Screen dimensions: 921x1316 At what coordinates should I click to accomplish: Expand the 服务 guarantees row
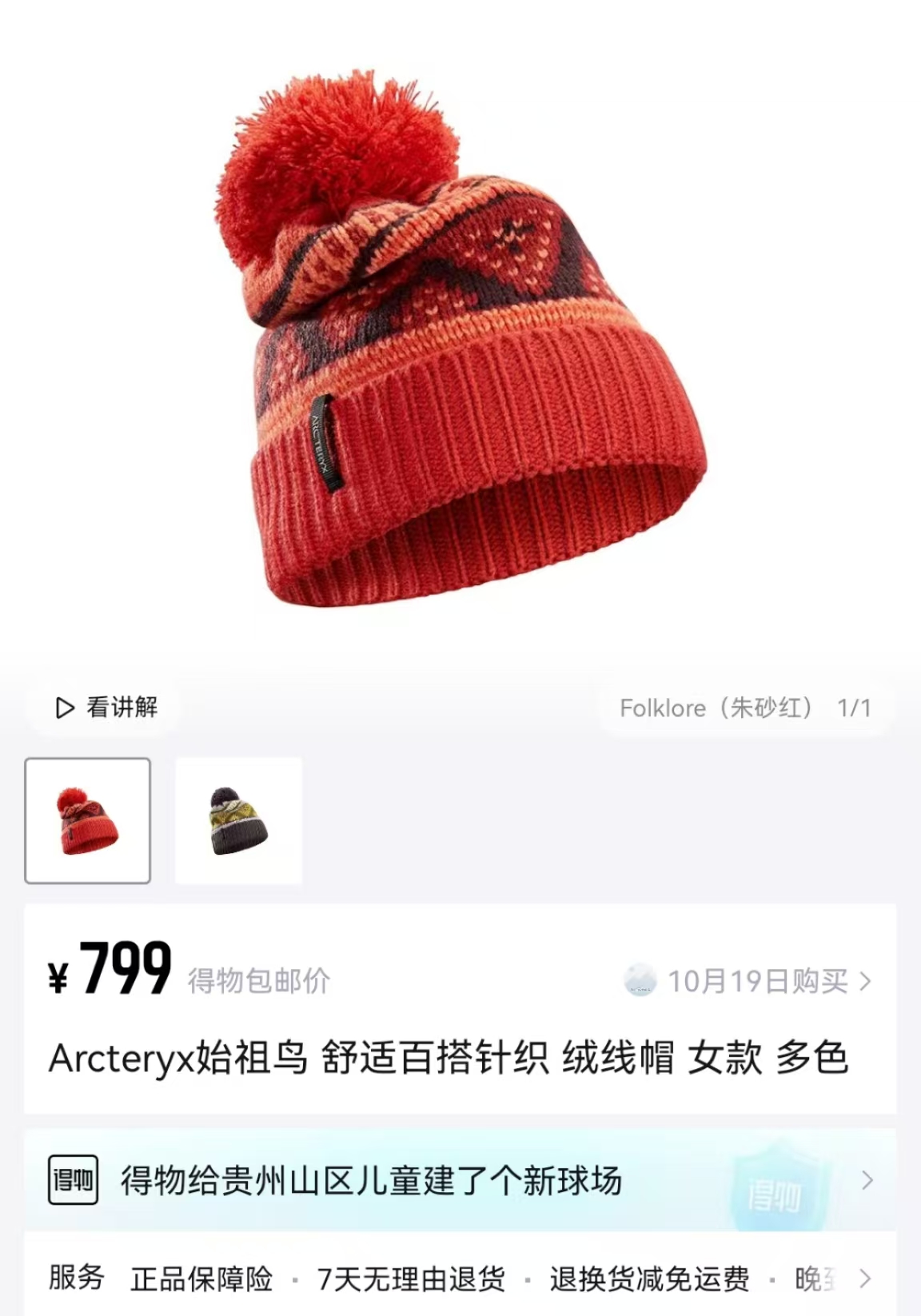point(864,1278)
